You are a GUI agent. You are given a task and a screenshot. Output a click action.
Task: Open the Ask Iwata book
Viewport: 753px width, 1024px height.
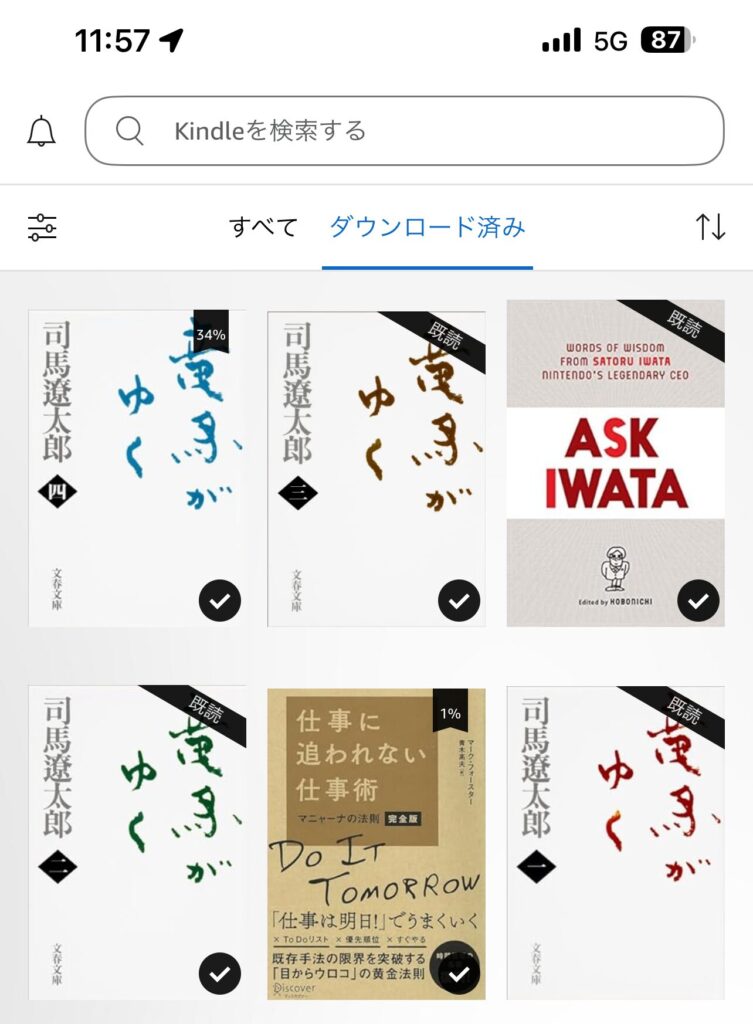pos(615,464)
